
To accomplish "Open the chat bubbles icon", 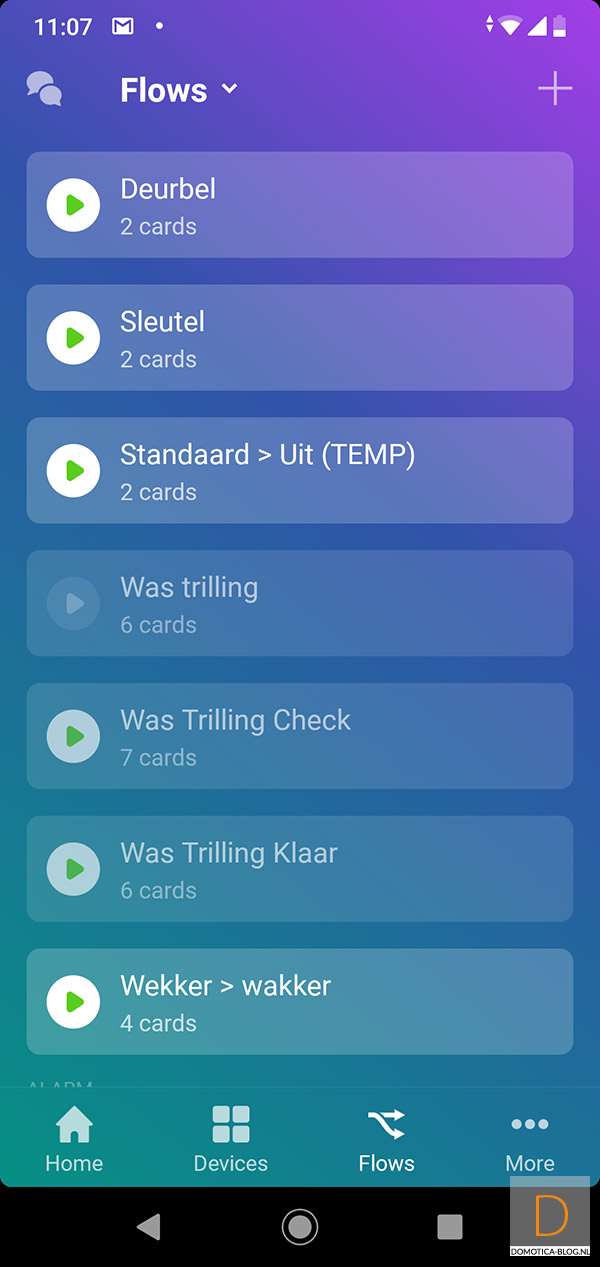I will click(x=44, y=89).
